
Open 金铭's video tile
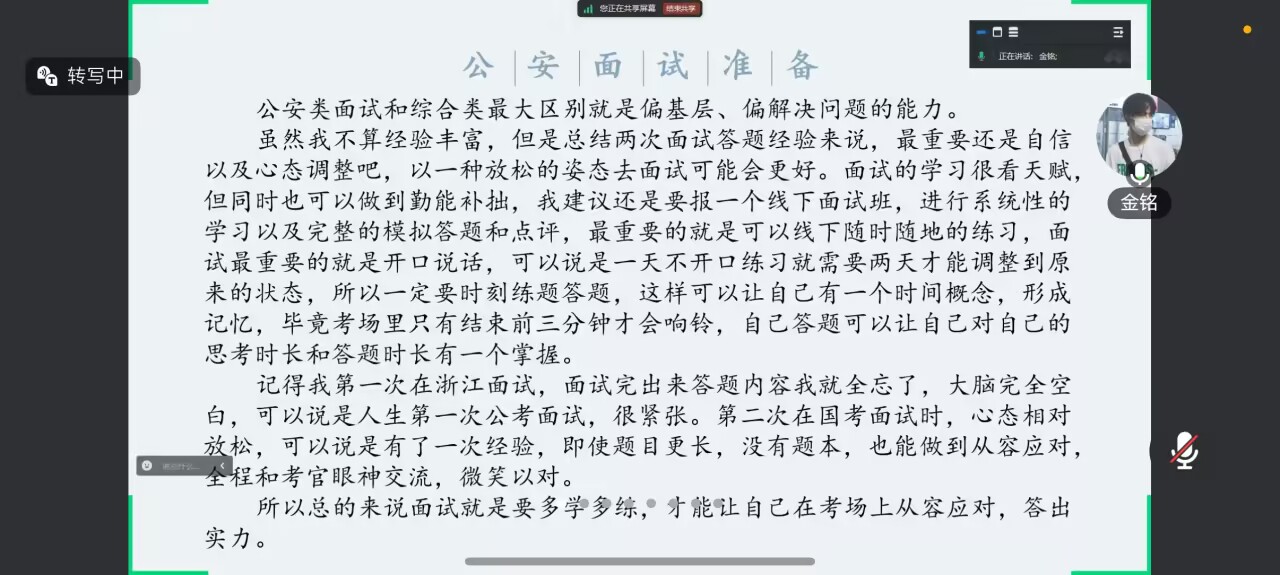(x=1139, y=138)
